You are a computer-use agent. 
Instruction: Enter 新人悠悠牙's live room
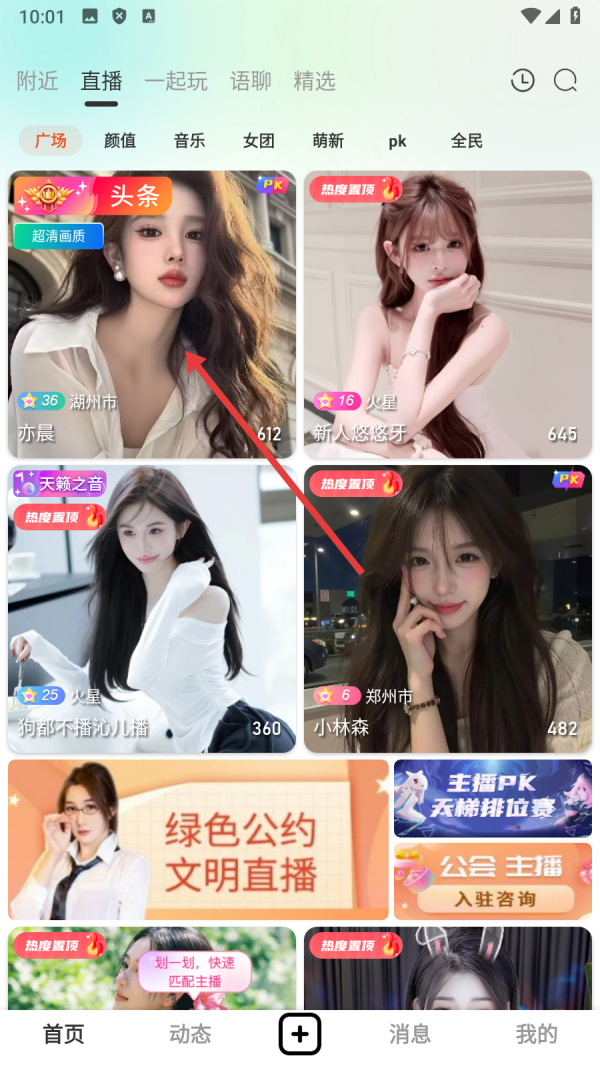(448, 314)
